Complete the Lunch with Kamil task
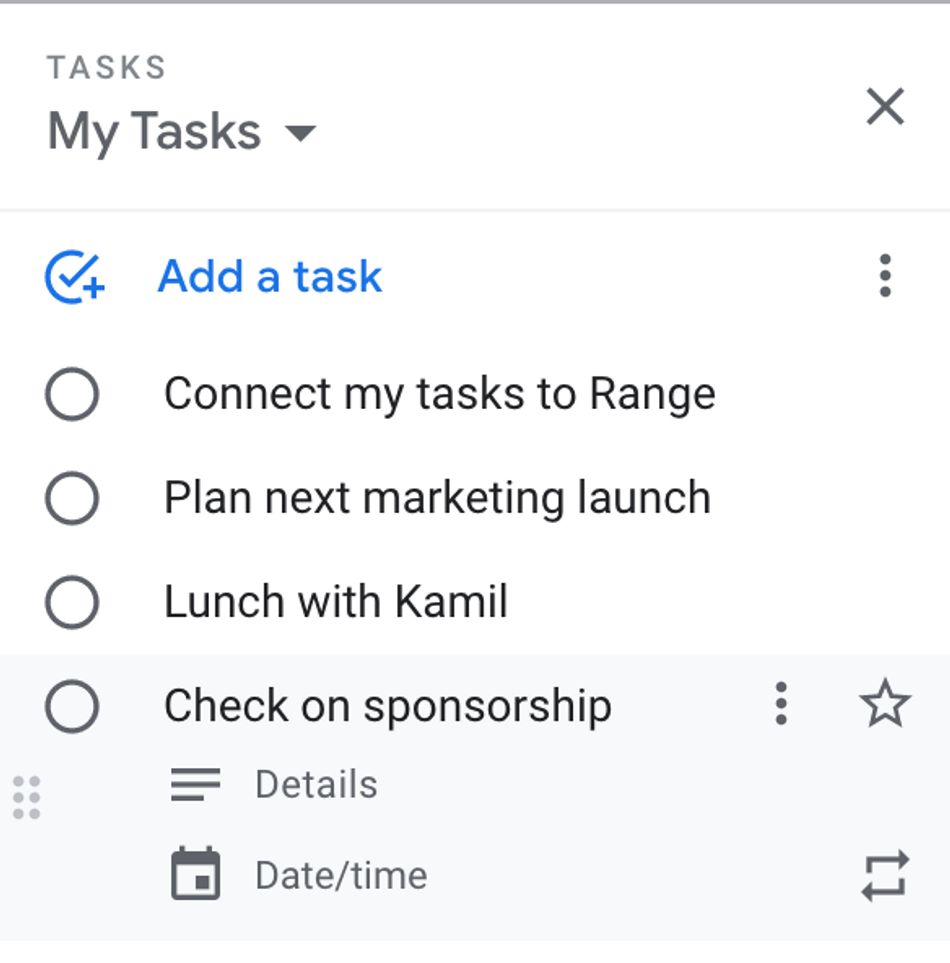Image resolution: width=950 pixels, height=963 pixels. (72, 603)
